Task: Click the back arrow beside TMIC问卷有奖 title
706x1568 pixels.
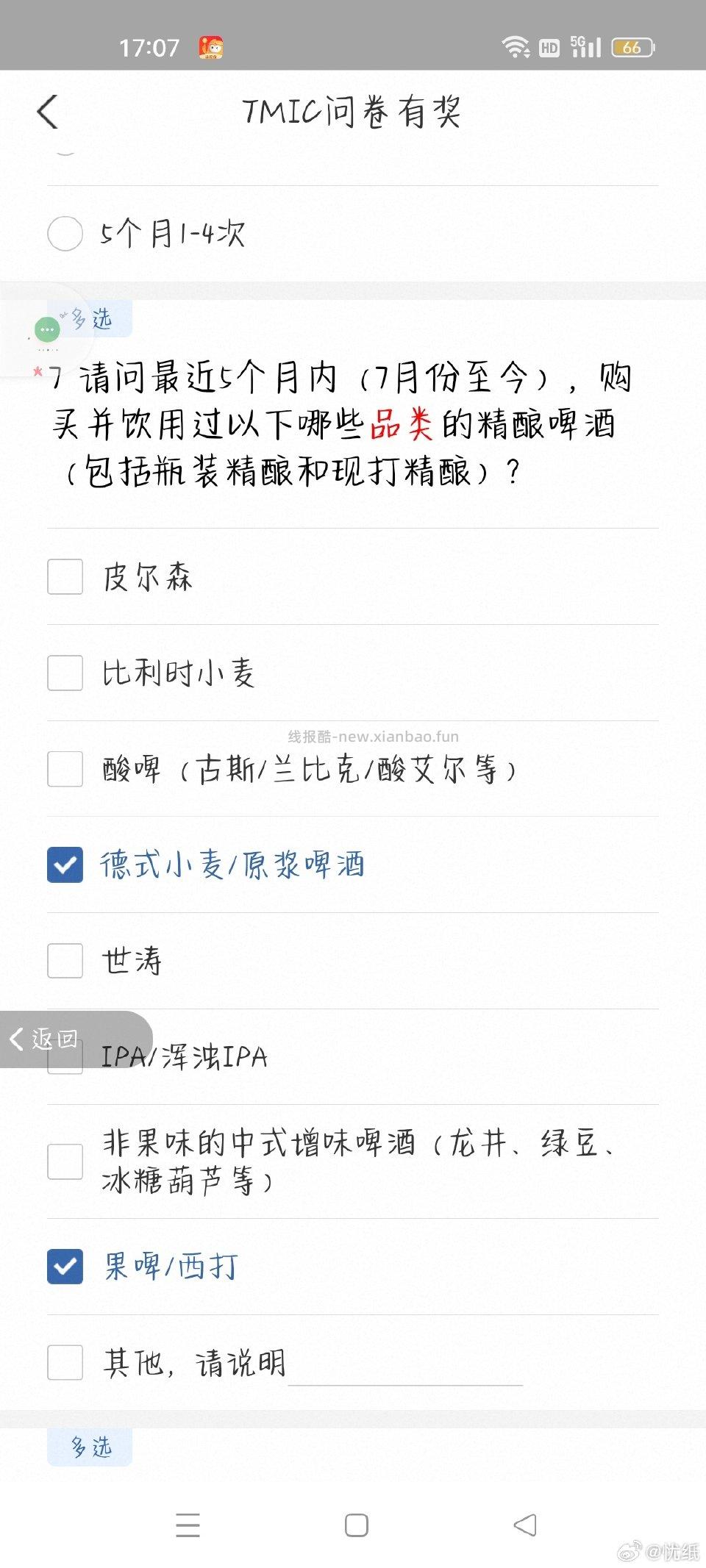Action: [46, 112]
